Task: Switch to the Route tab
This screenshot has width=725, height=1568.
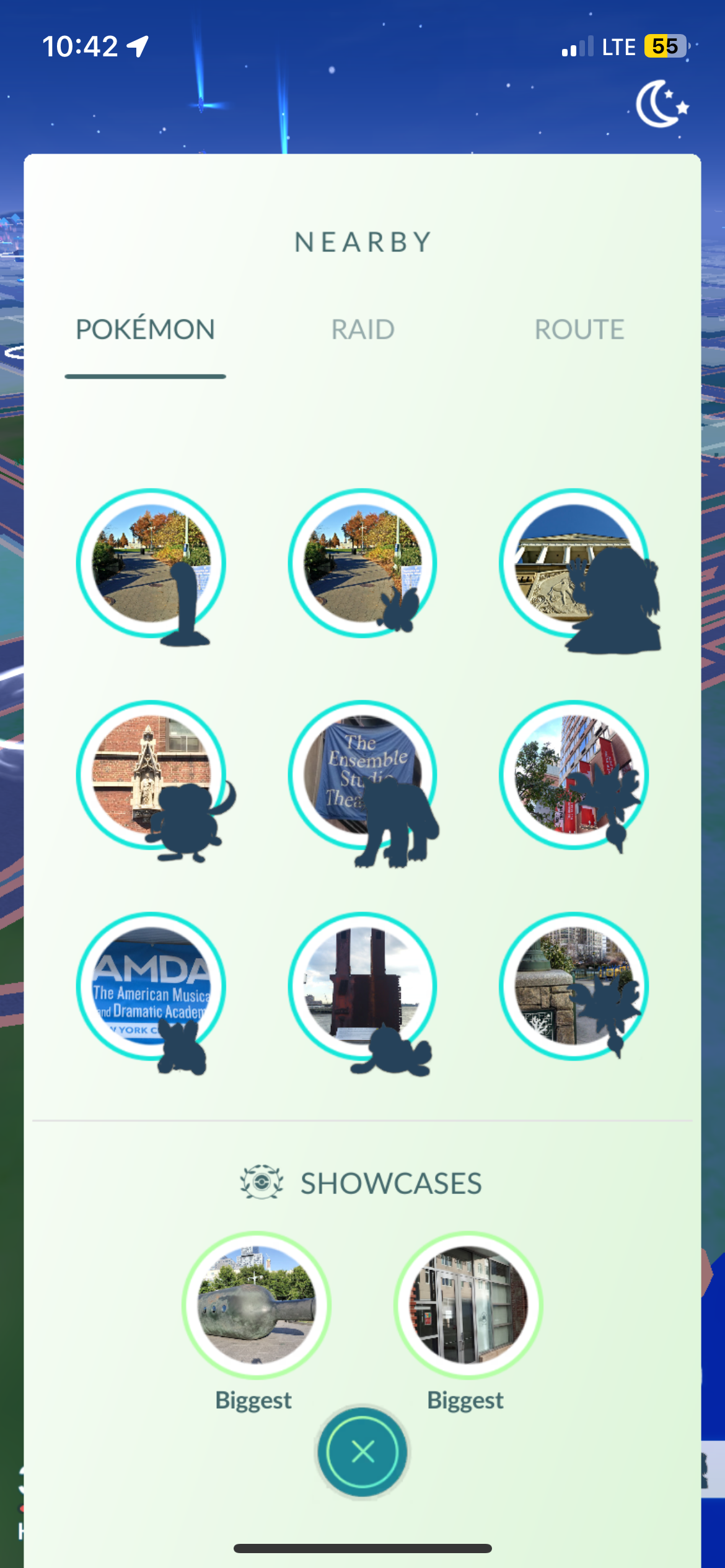Action: [579, 329]
